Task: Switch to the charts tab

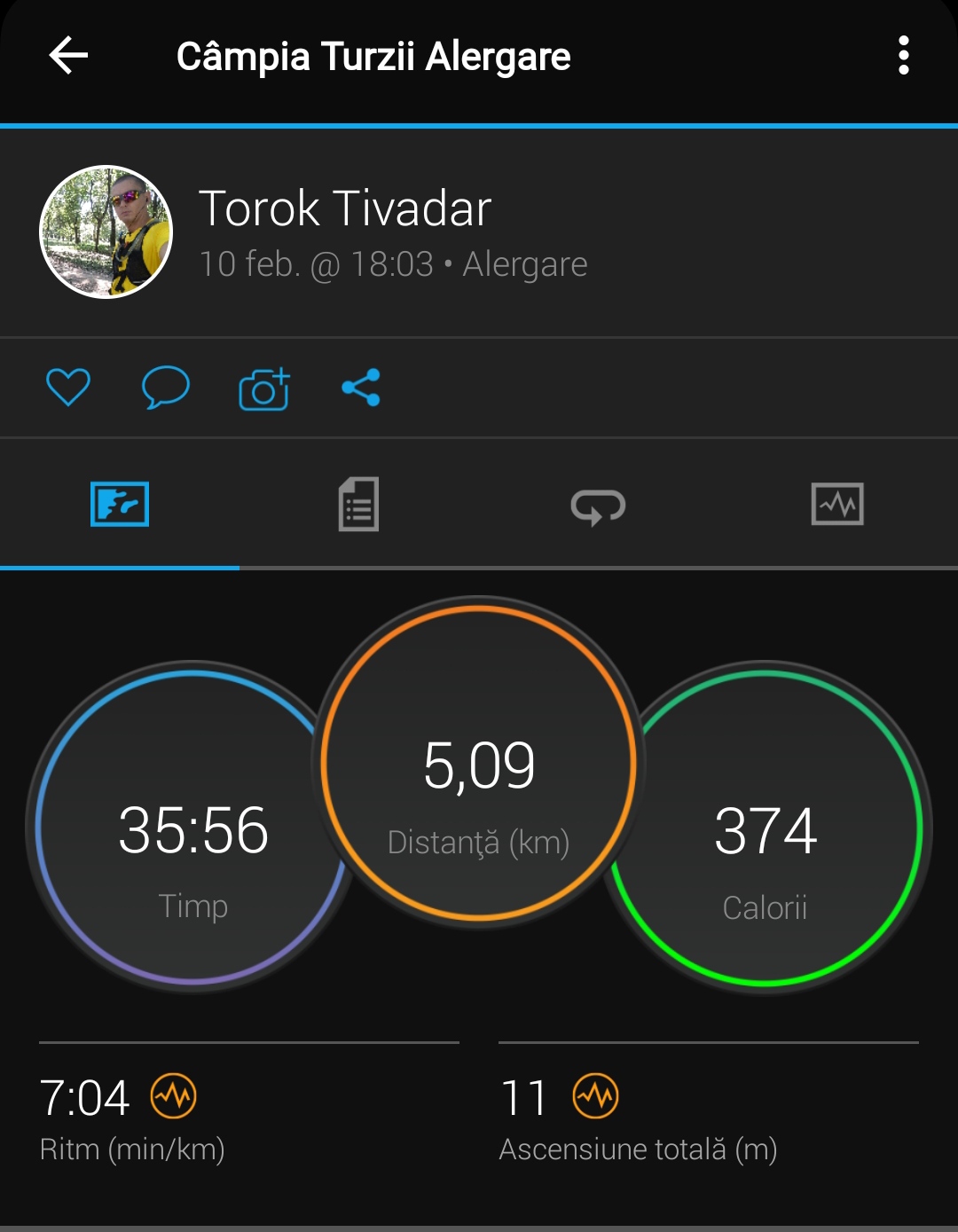Action: (837, 505)
